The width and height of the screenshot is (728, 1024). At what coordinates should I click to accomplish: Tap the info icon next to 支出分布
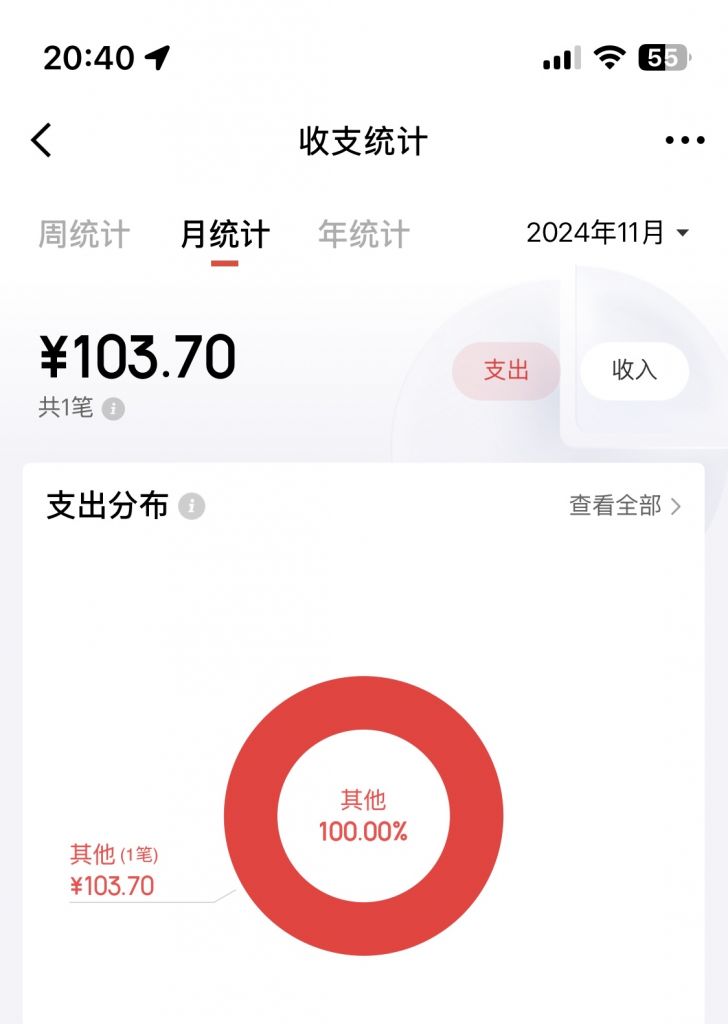191,507
